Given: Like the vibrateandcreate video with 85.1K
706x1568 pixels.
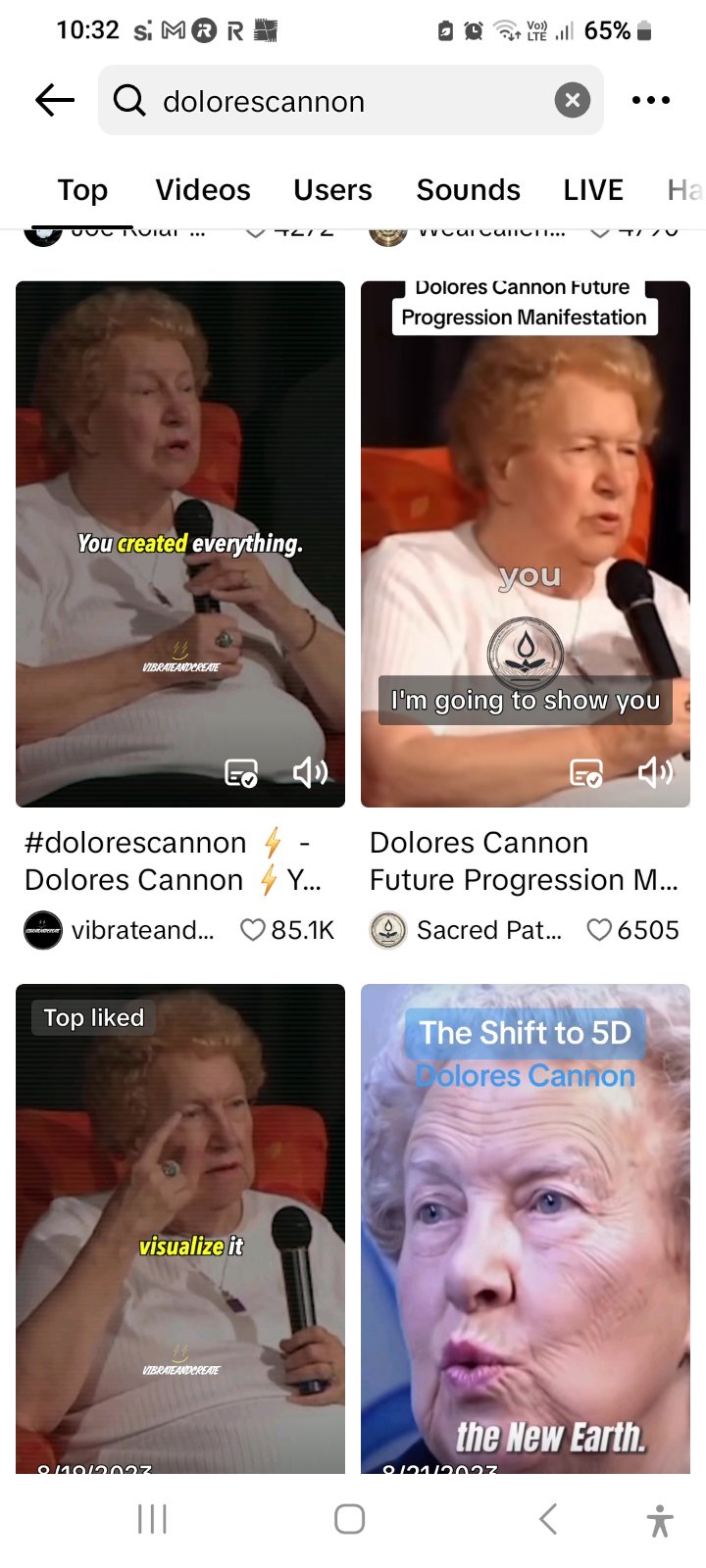Looking at the screenshot, I should click(x=253, y=930).
